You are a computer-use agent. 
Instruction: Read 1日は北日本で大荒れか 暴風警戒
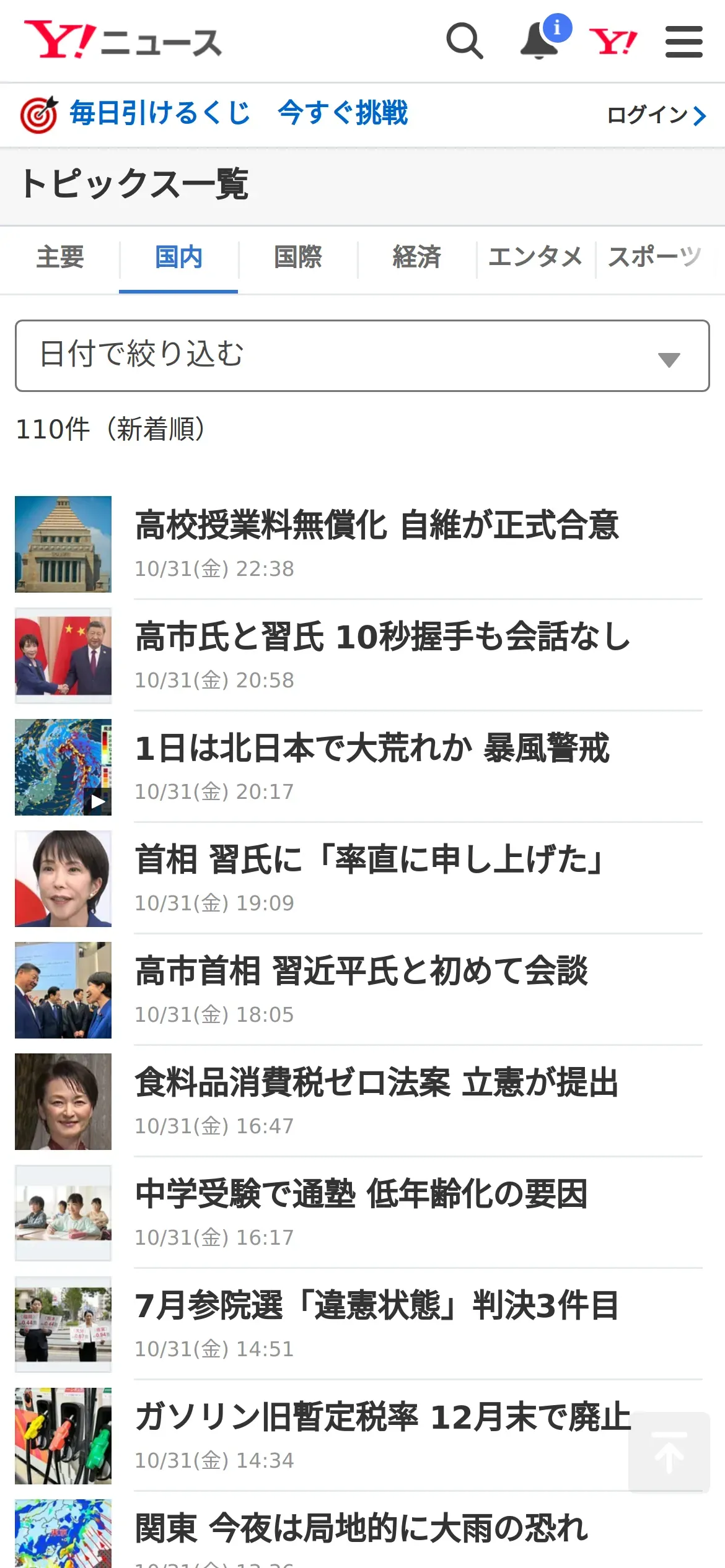click(372, 748)
